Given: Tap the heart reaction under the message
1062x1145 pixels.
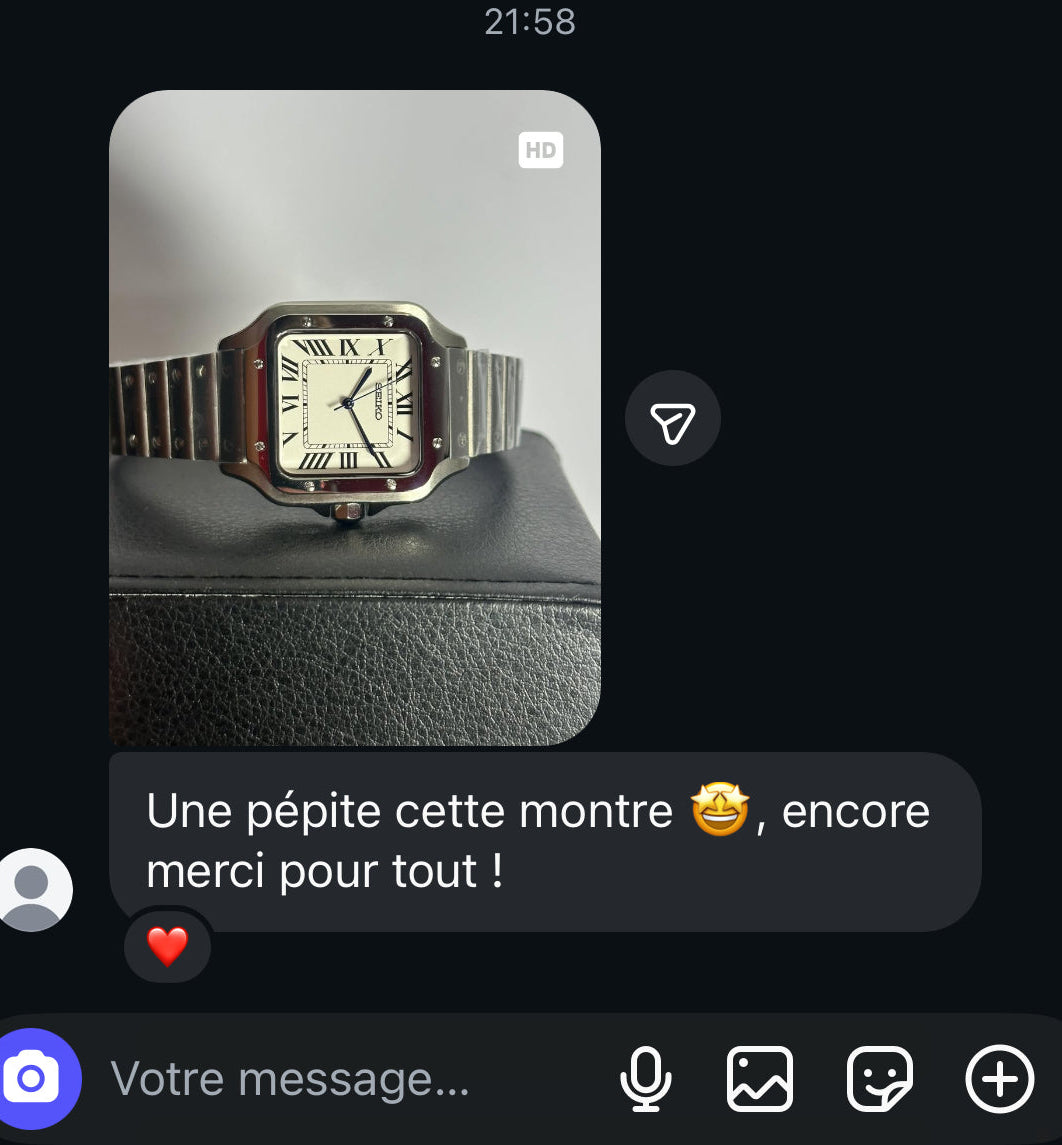Looking at the screenshot, I should (x=167, y=946).
